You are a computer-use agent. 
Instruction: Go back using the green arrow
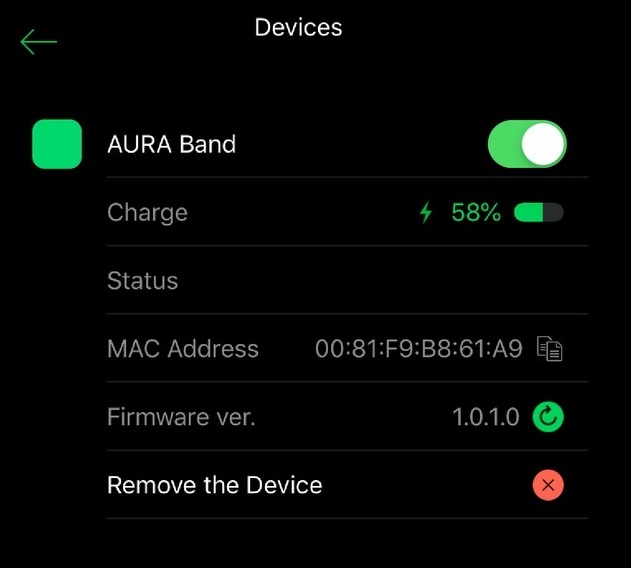(38, 42)
